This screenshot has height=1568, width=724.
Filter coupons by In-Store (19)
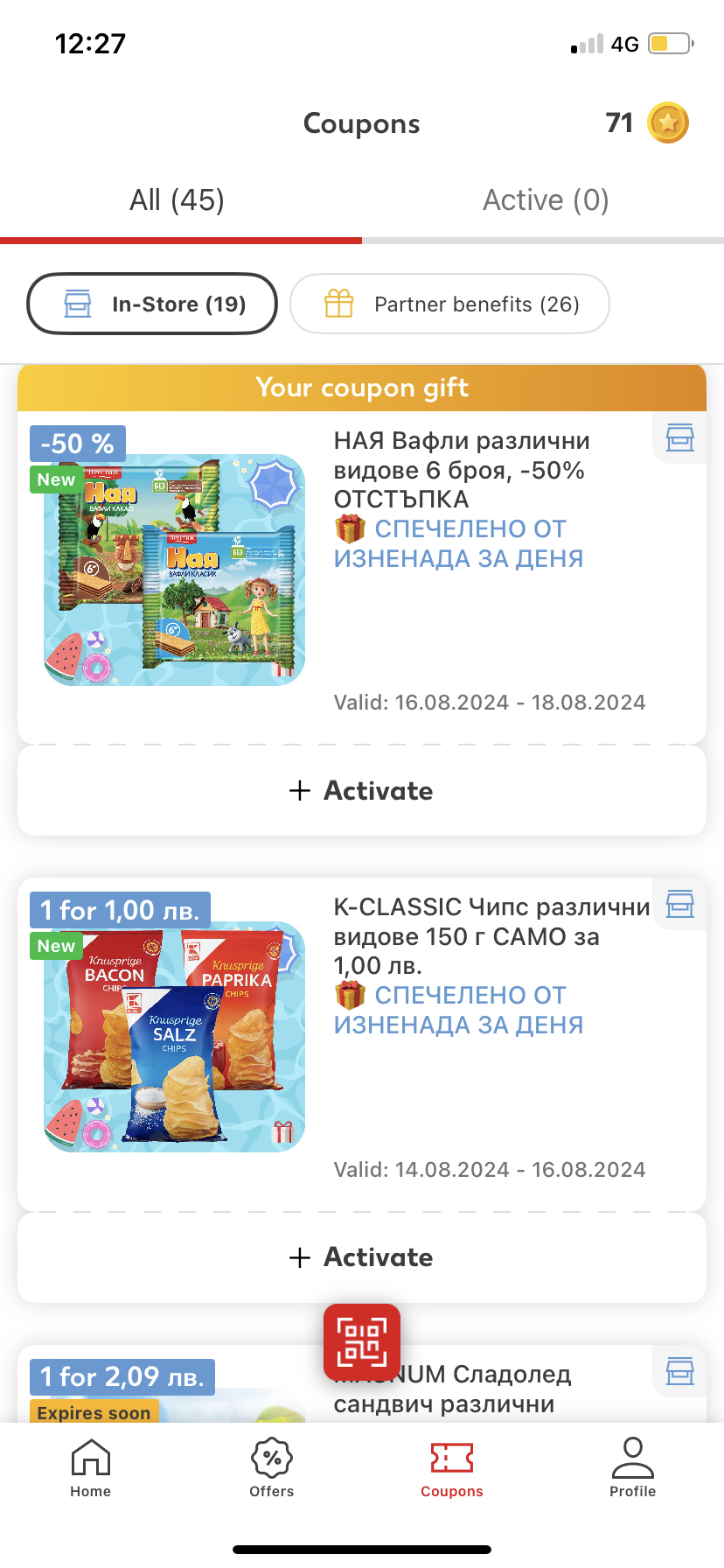coord(153,304)
